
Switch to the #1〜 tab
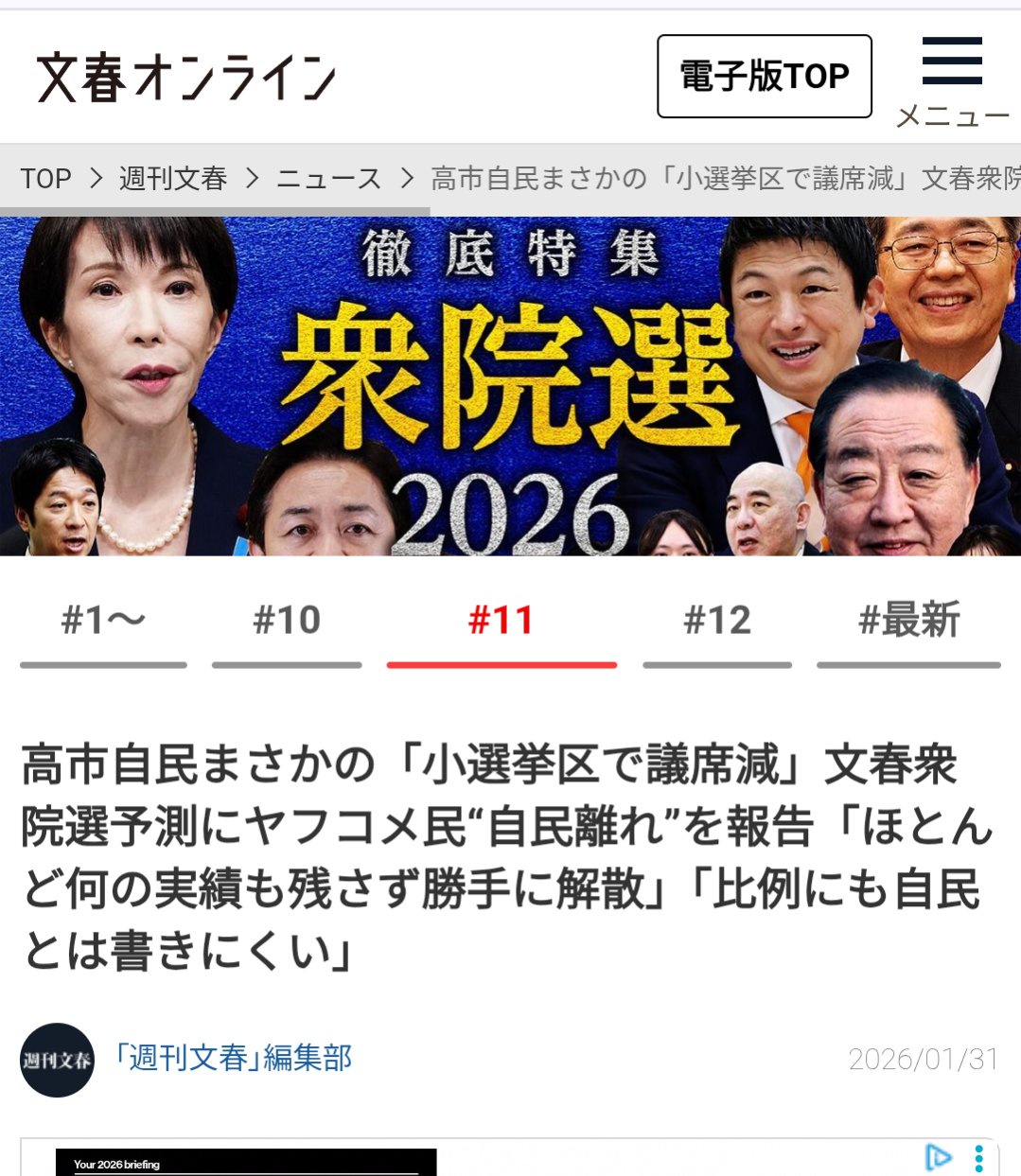[103, 622]
